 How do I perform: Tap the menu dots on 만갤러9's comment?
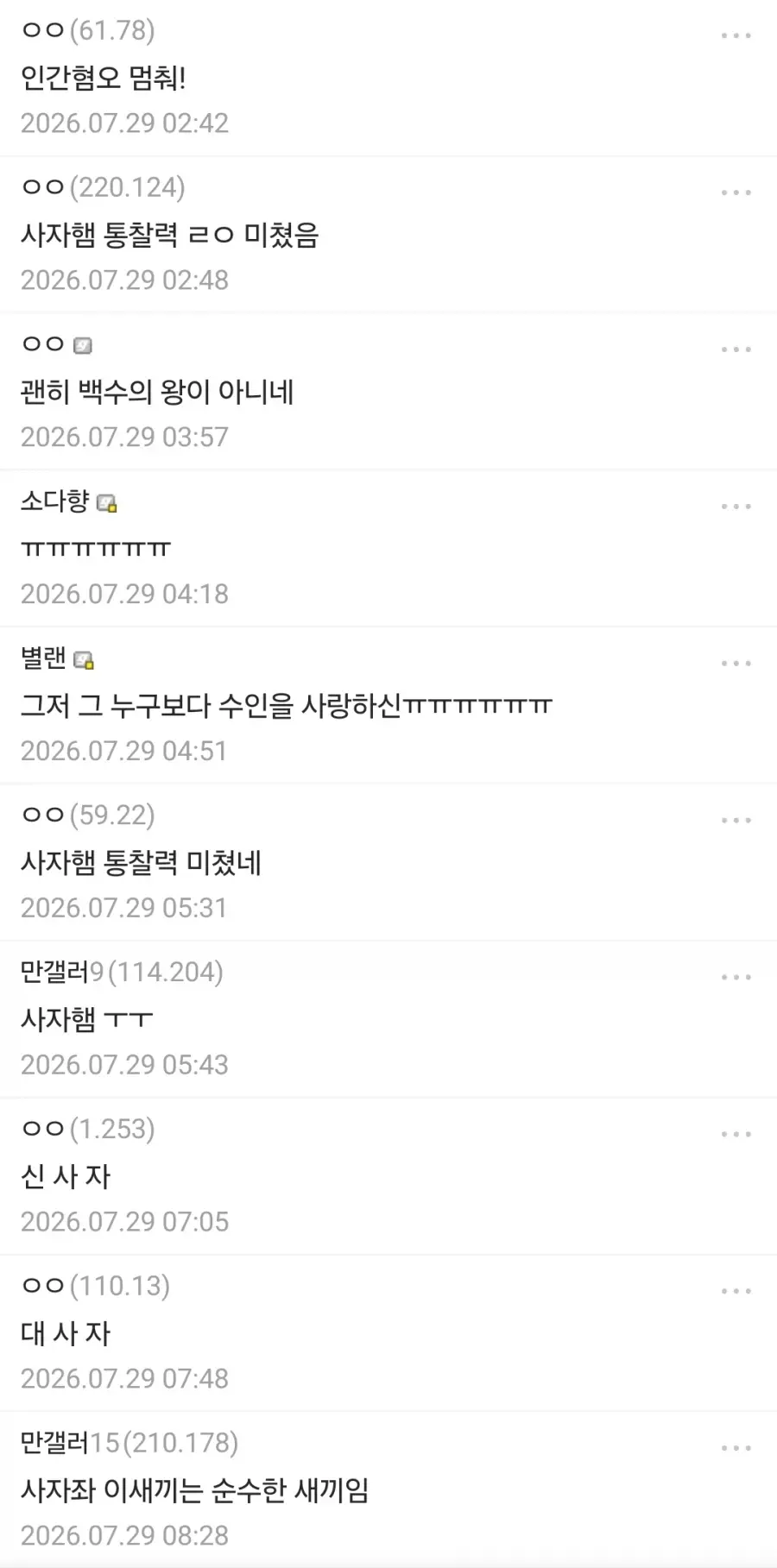tap(736, 978)
